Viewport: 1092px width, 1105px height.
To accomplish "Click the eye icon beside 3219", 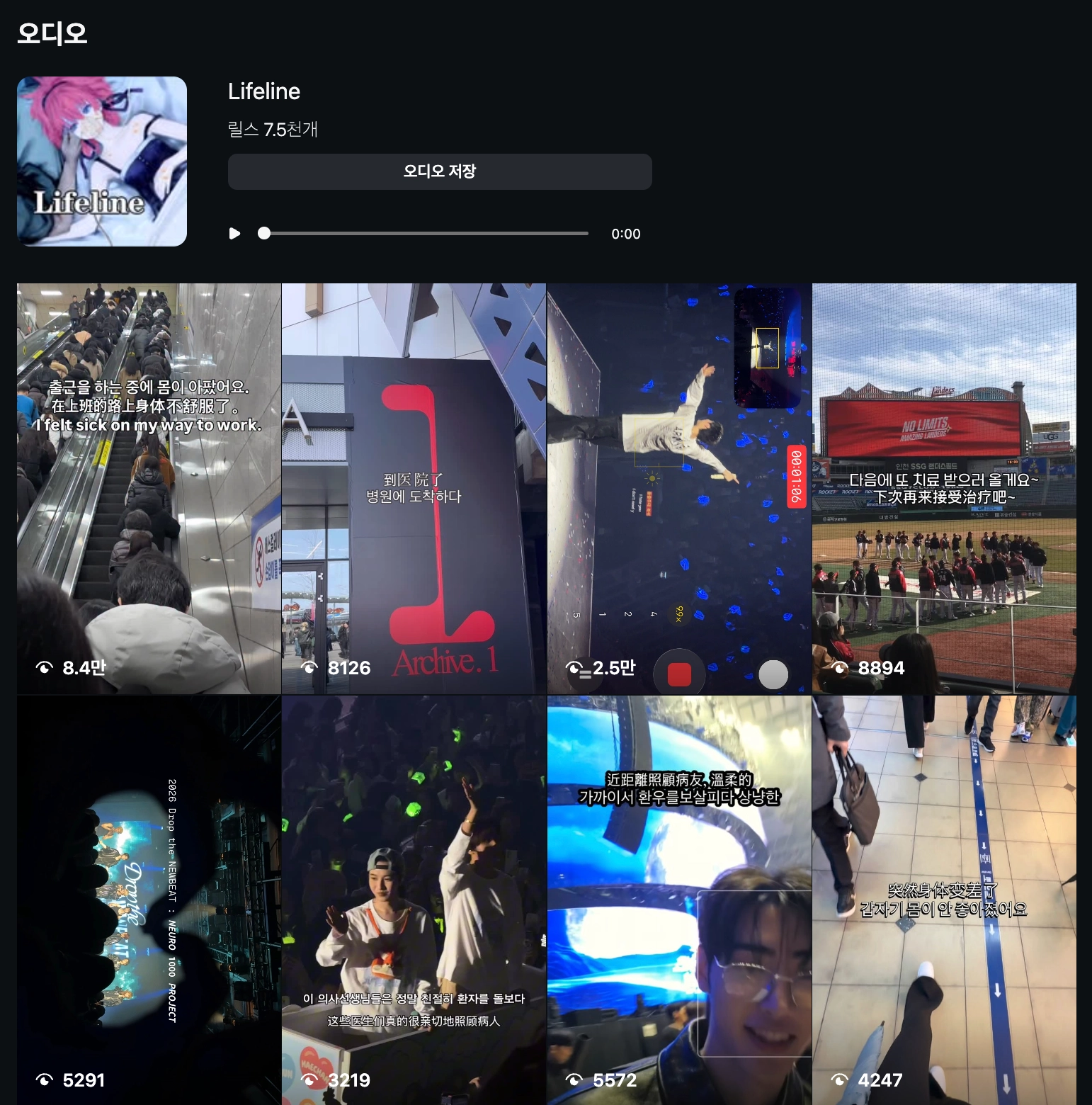I will point(310,1079).
